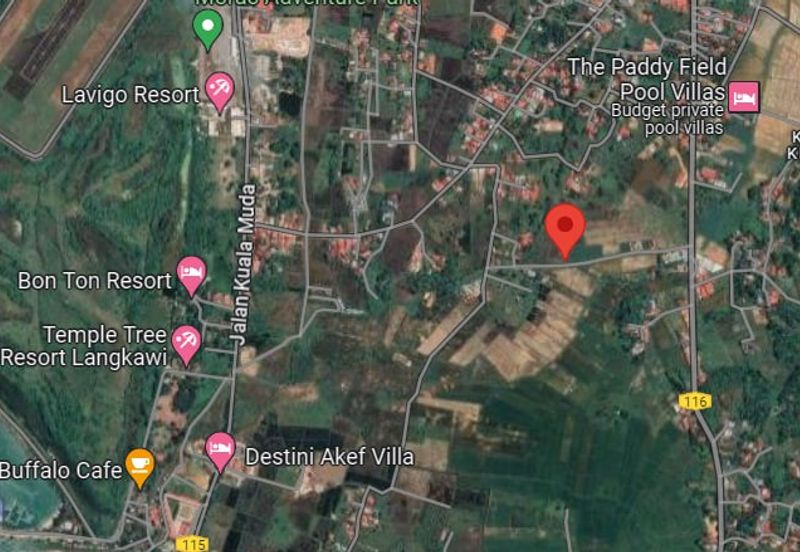This screenshot has height=552, width=800.
Task: Open the Lavigo Resort map marker
Action: (x=219, y=90)
